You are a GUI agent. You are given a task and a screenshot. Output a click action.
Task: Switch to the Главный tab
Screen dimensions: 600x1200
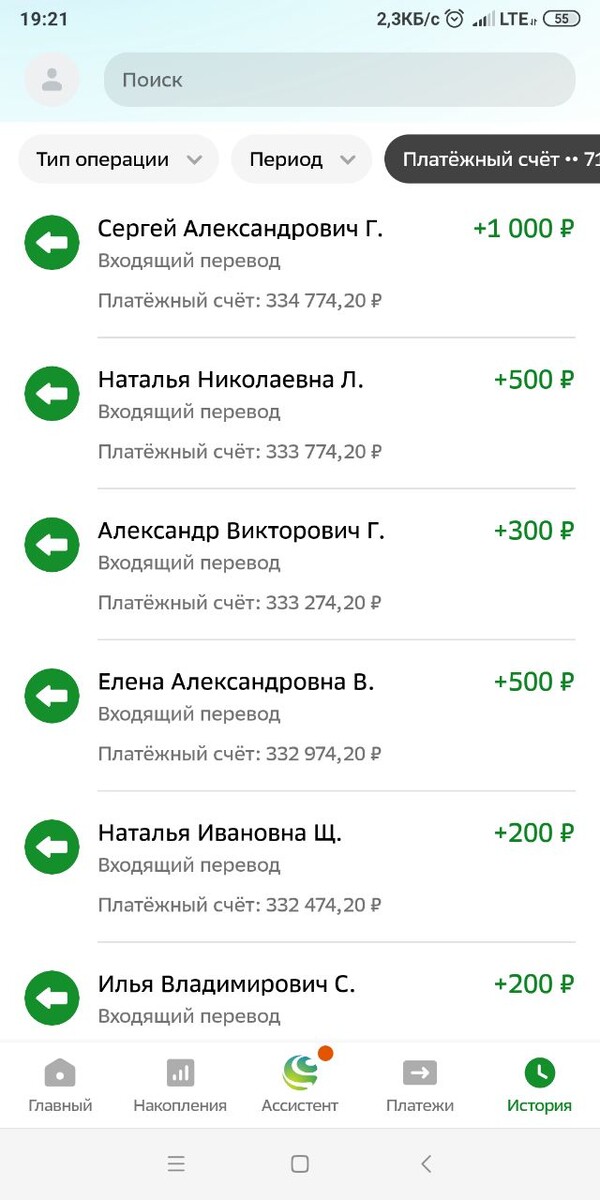coord(60,1085)
